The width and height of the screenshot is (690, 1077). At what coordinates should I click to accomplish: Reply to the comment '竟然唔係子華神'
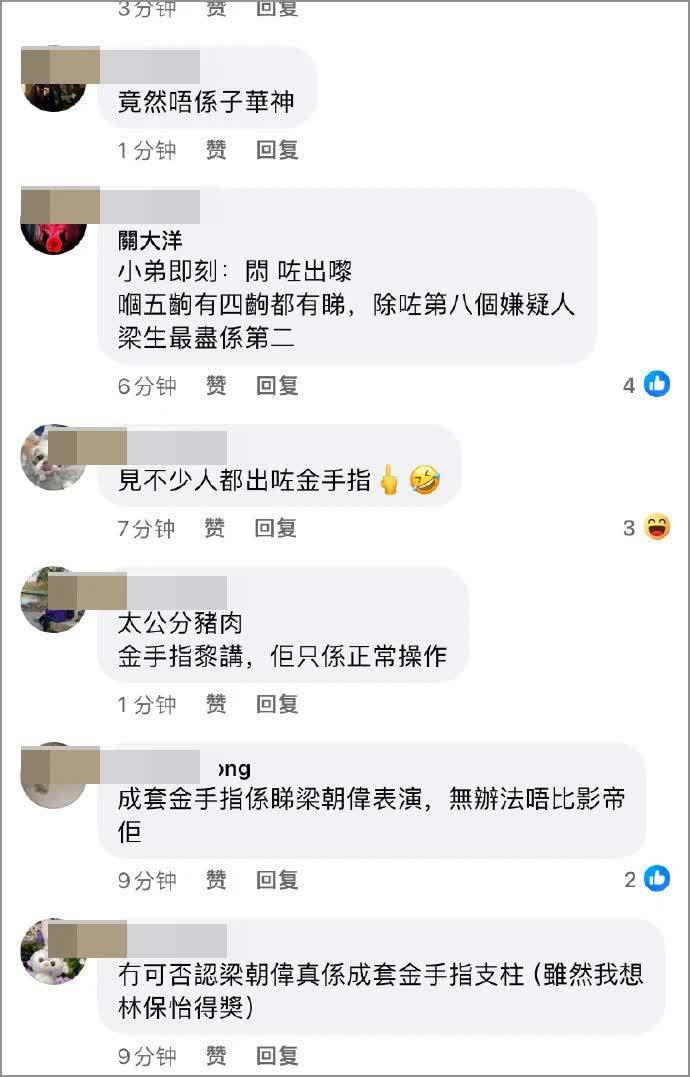click(x=277, y=150)
